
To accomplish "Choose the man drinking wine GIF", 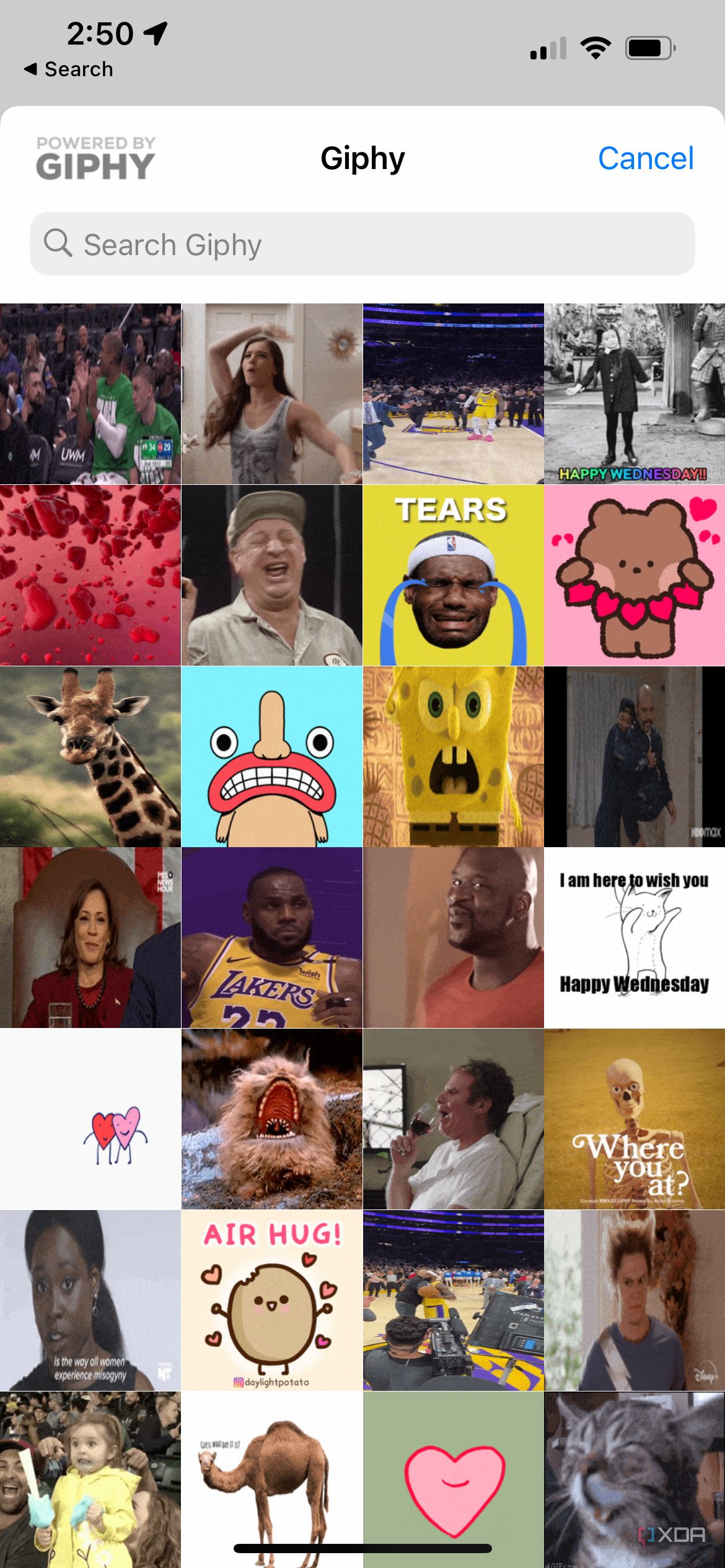I will coord(453,1119).
